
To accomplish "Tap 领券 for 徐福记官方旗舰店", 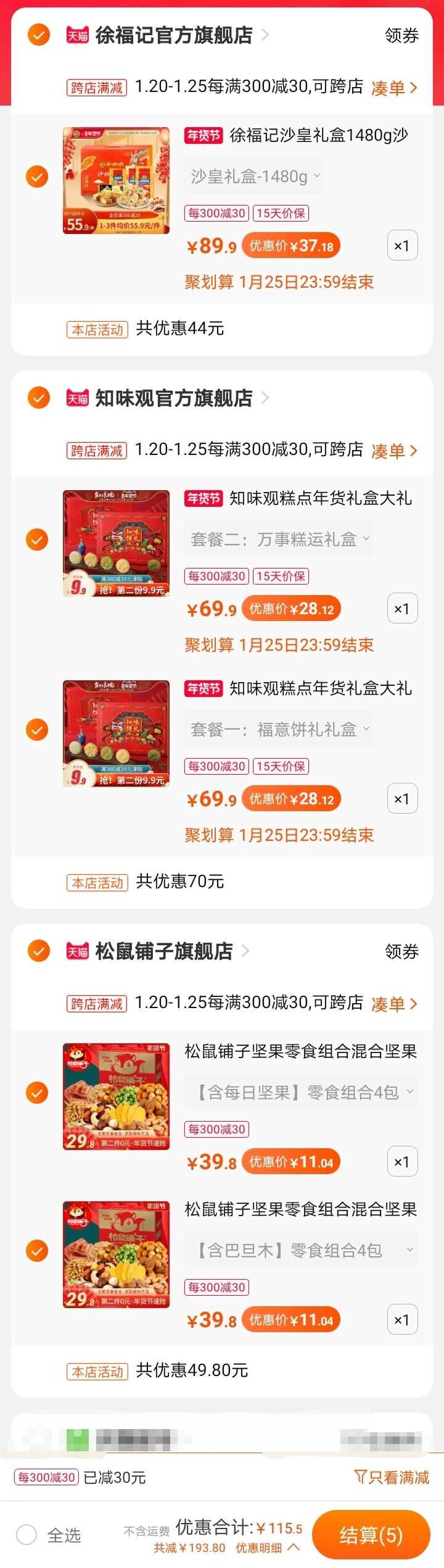I will pos(401,36).
